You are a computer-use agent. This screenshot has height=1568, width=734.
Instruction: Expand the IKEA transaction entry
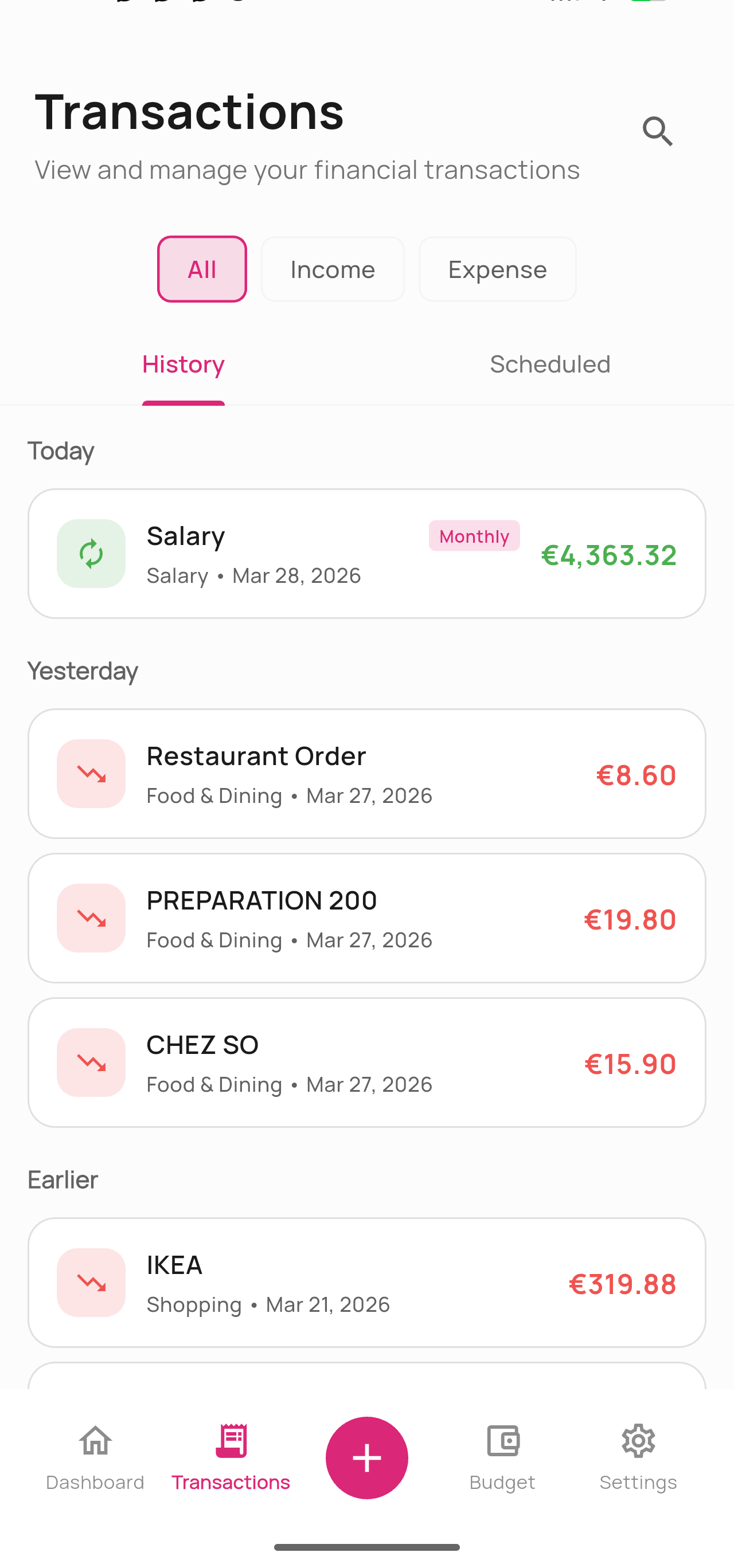coord(366,1284)
